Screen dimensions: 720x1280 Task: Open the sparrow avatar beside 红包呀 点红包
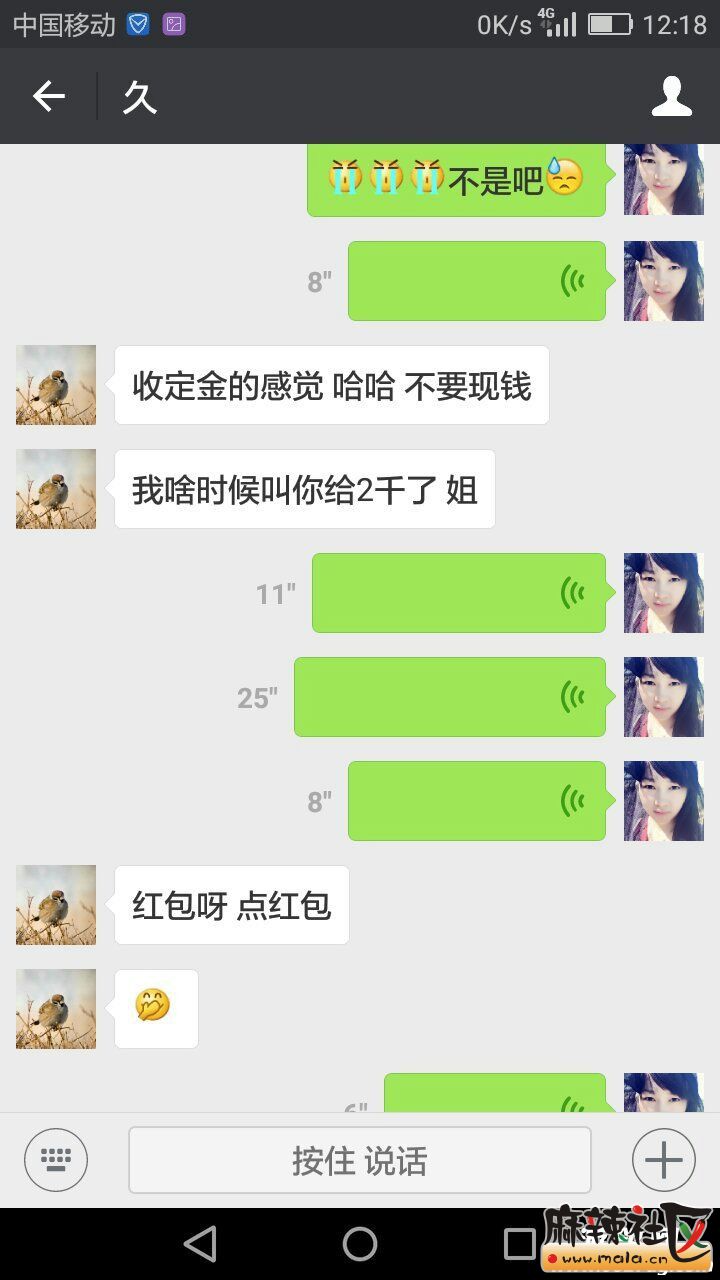click(x=56, y=905)
